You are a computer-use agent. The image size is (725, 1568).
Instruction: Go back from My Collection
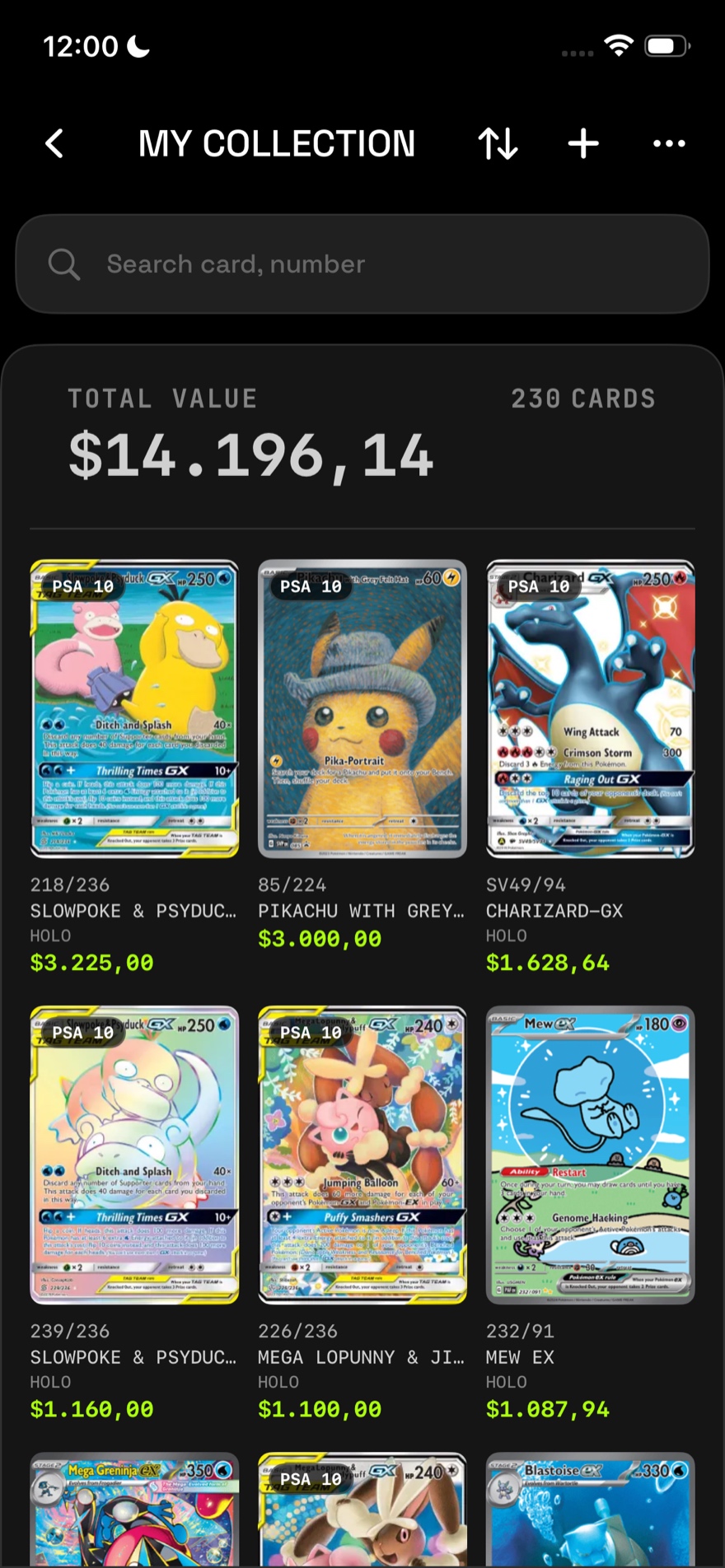(x=54, y=144)
